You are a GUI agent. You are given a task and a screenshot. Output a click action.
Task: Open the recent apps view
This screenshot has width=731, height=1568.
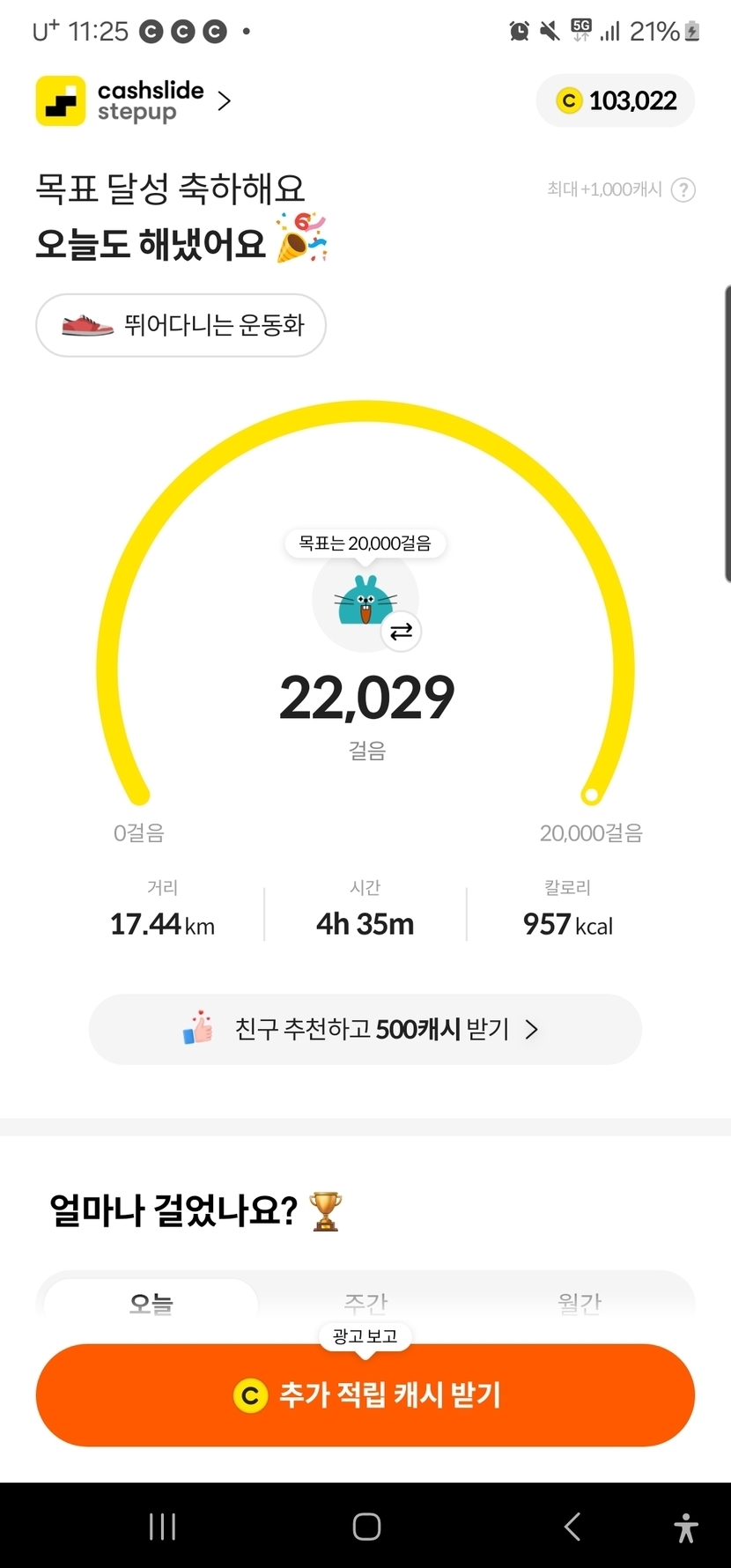click(x=163, y=1527)
